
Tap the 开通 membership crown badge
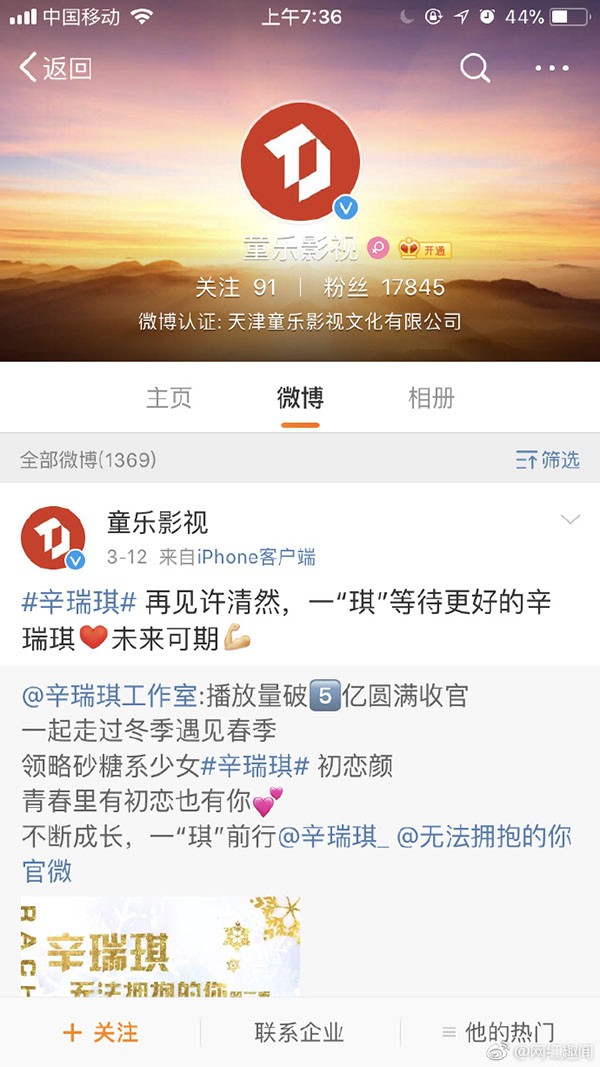pos(424,248)
